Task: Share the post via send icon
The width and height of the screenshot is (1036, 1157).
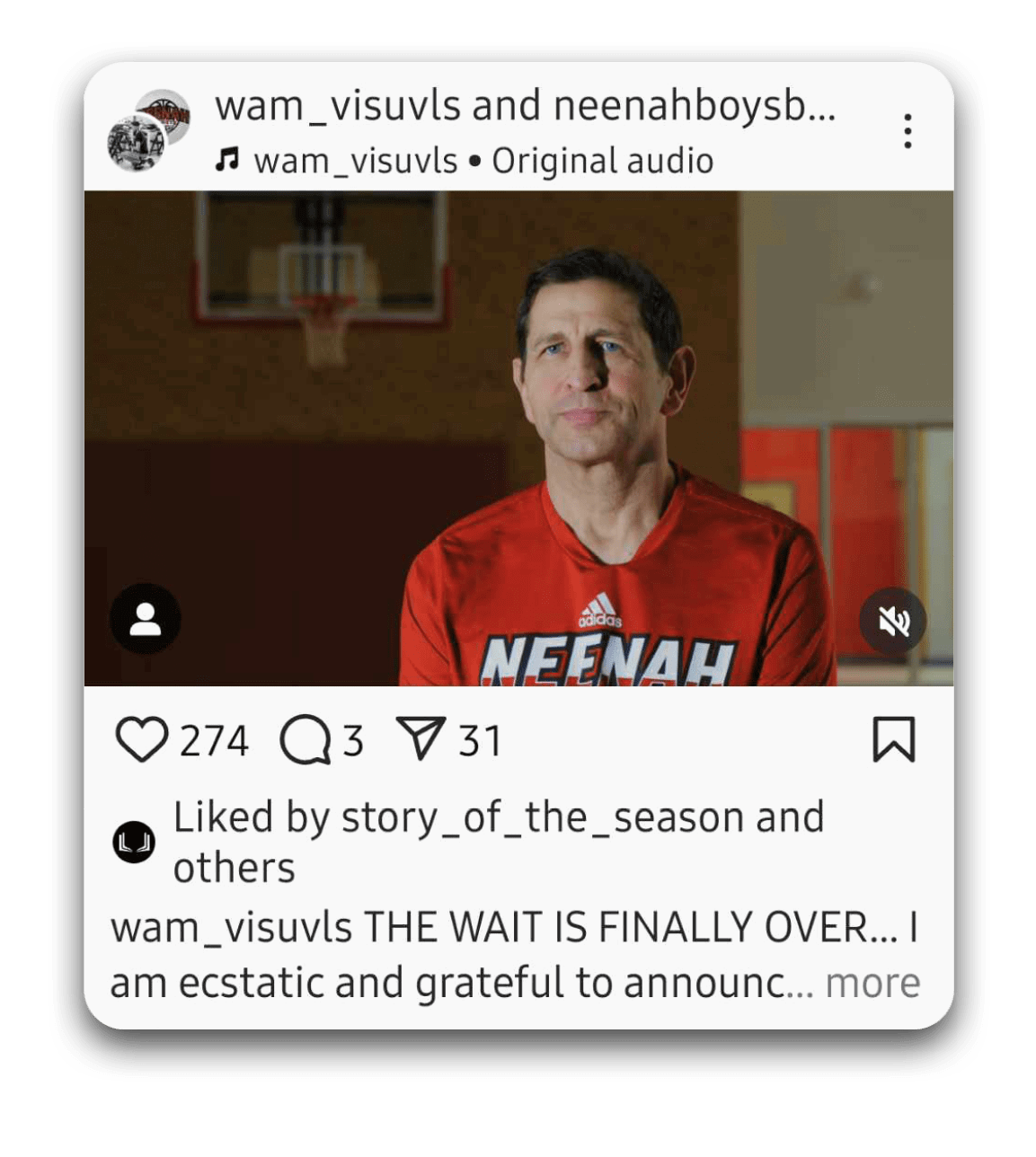Action: (421, 739)
